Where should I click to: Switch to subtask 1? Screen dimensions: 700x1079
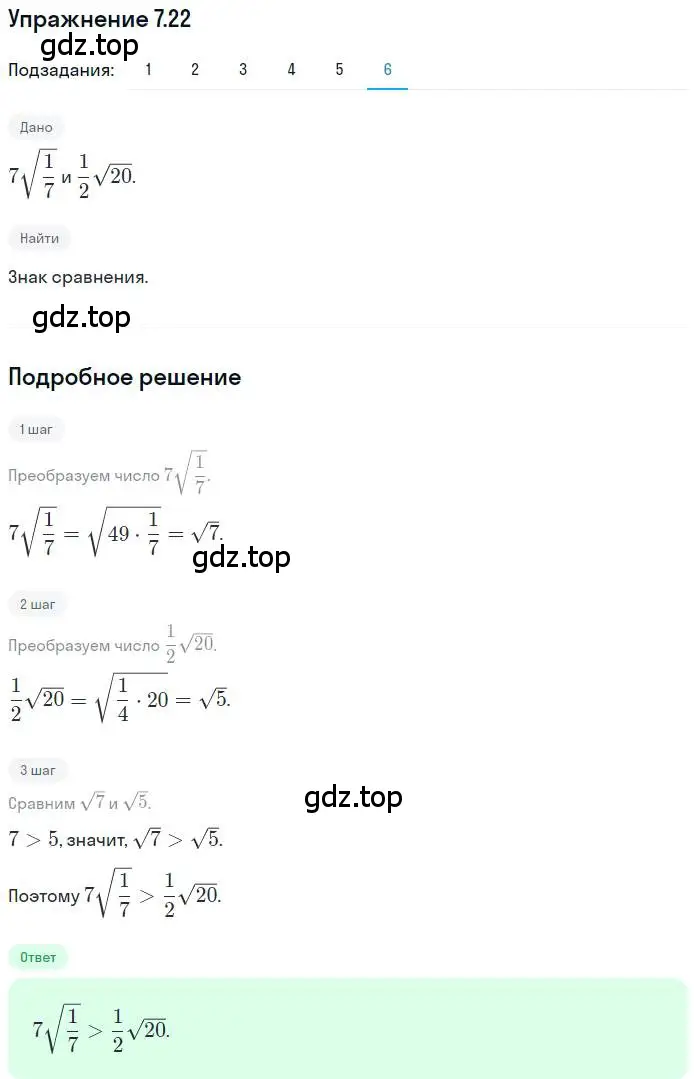(148, 70)
